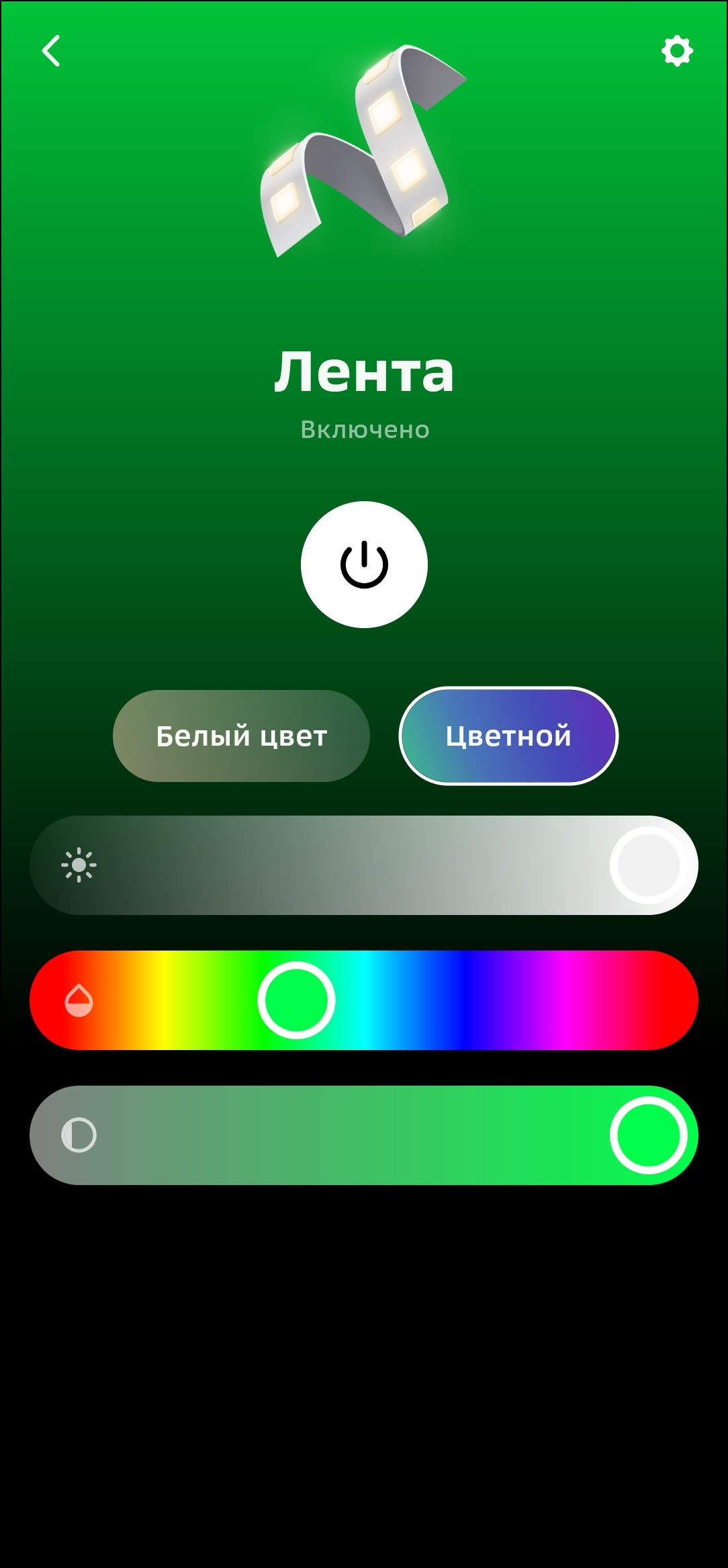The width and height of the screenshot is (728, 1568).
Task: Turn off the Лента light strip
Action: [x=364, y=564]
